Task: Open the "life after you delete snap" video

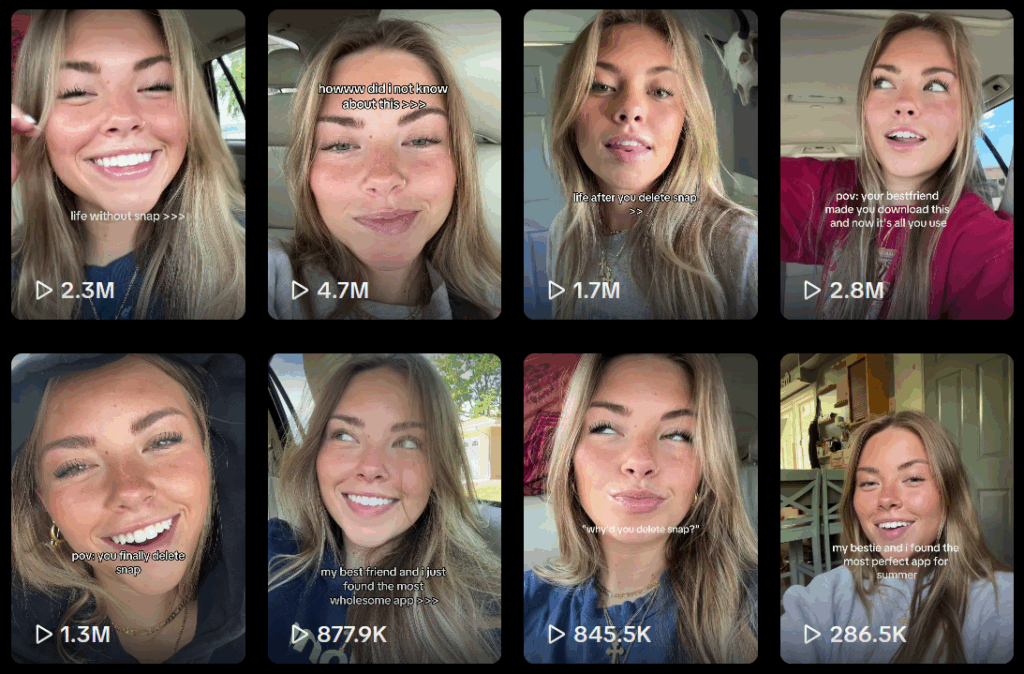Action: 640,165
